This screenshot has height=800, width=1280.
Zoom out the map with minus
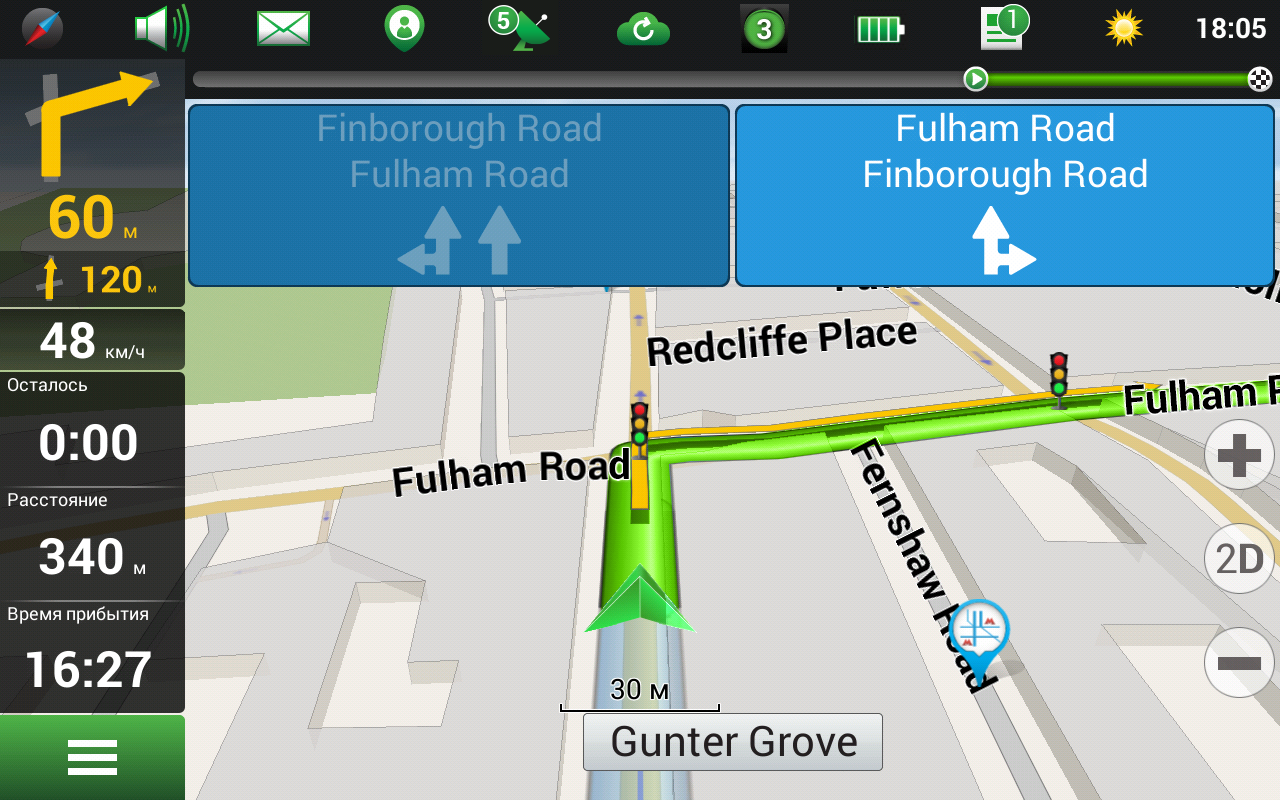pos(1239,661)
